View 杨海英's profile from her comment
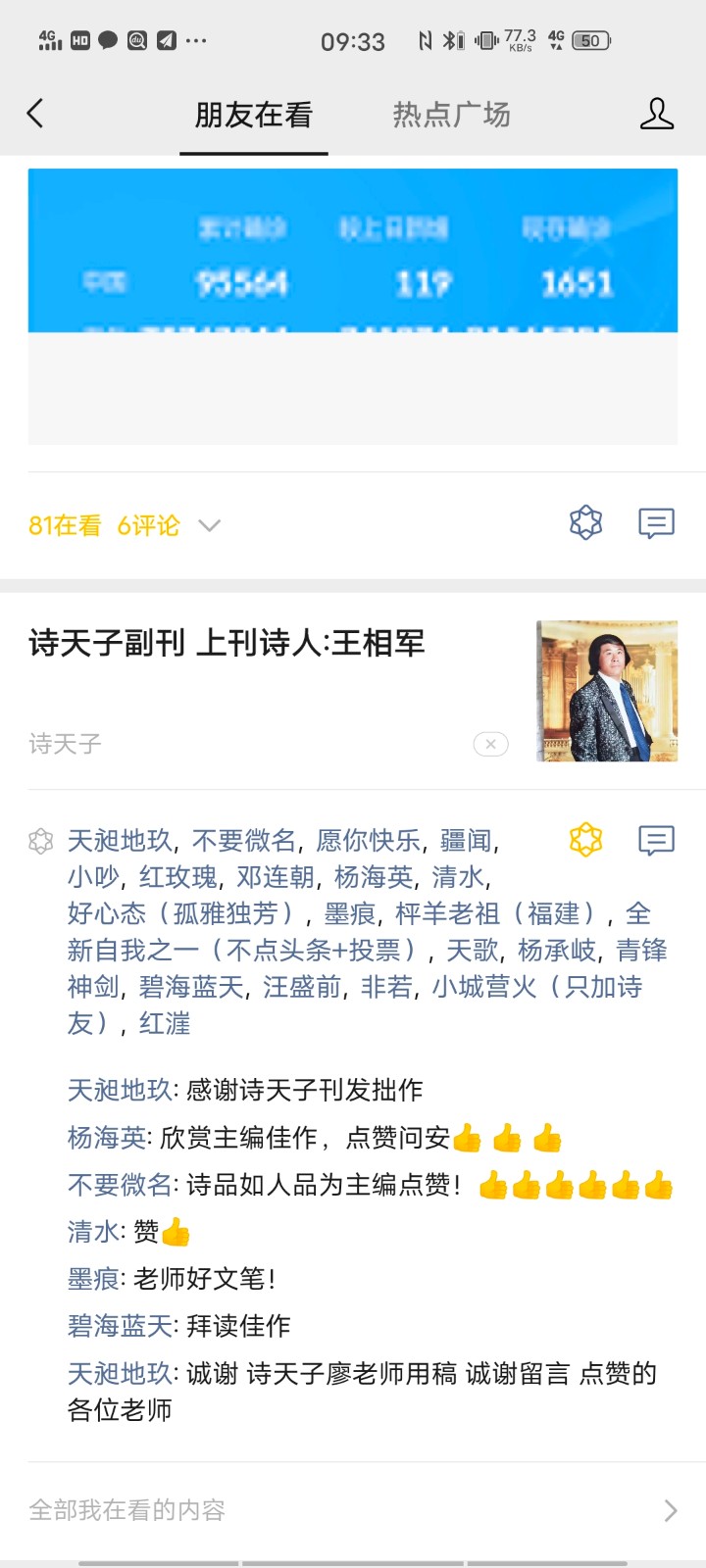This screenshot has height=1568, width=706. click(x=106, y=1138)
